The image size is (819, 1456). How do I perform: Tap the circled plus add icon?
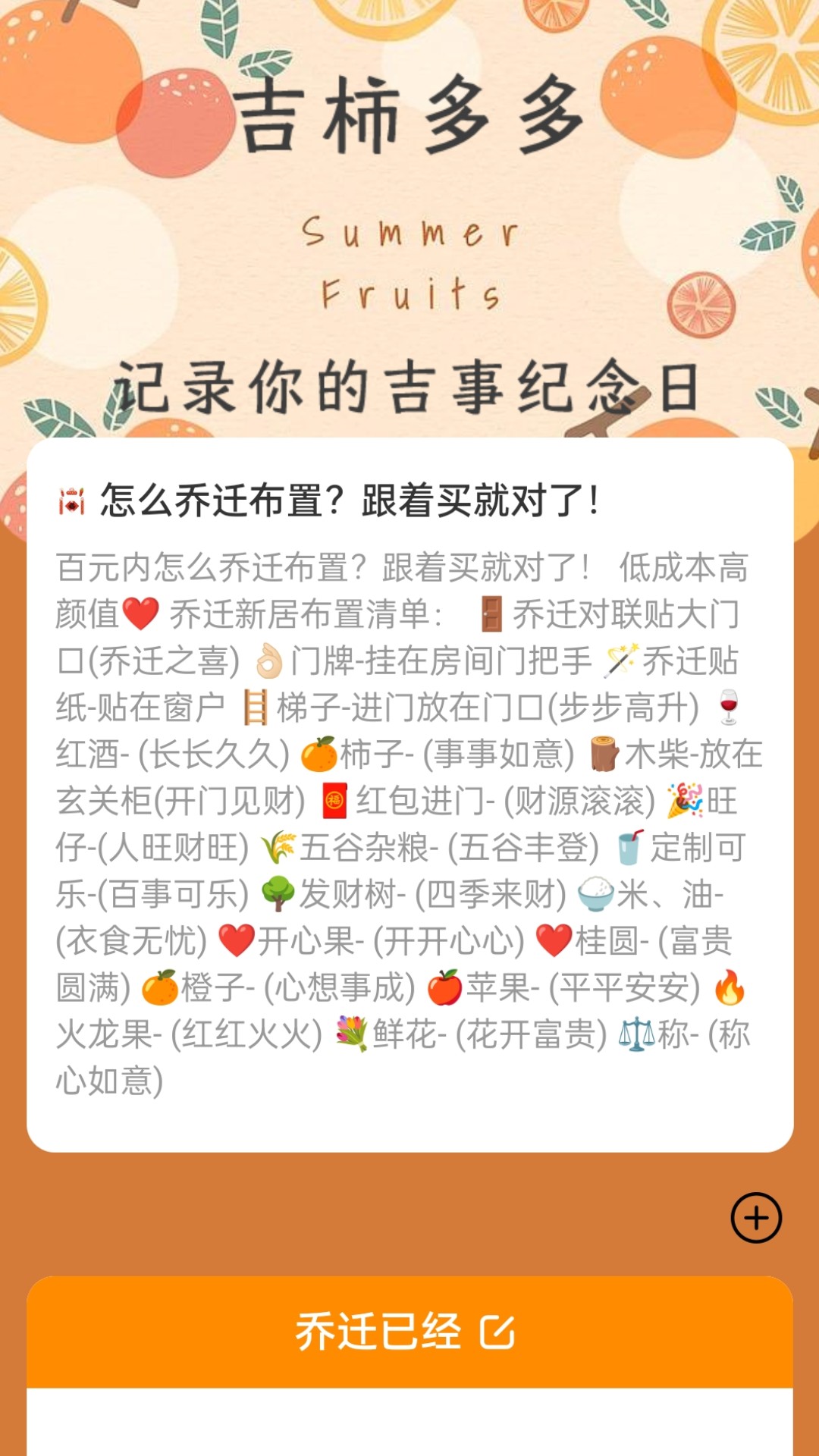[756, 1218]
